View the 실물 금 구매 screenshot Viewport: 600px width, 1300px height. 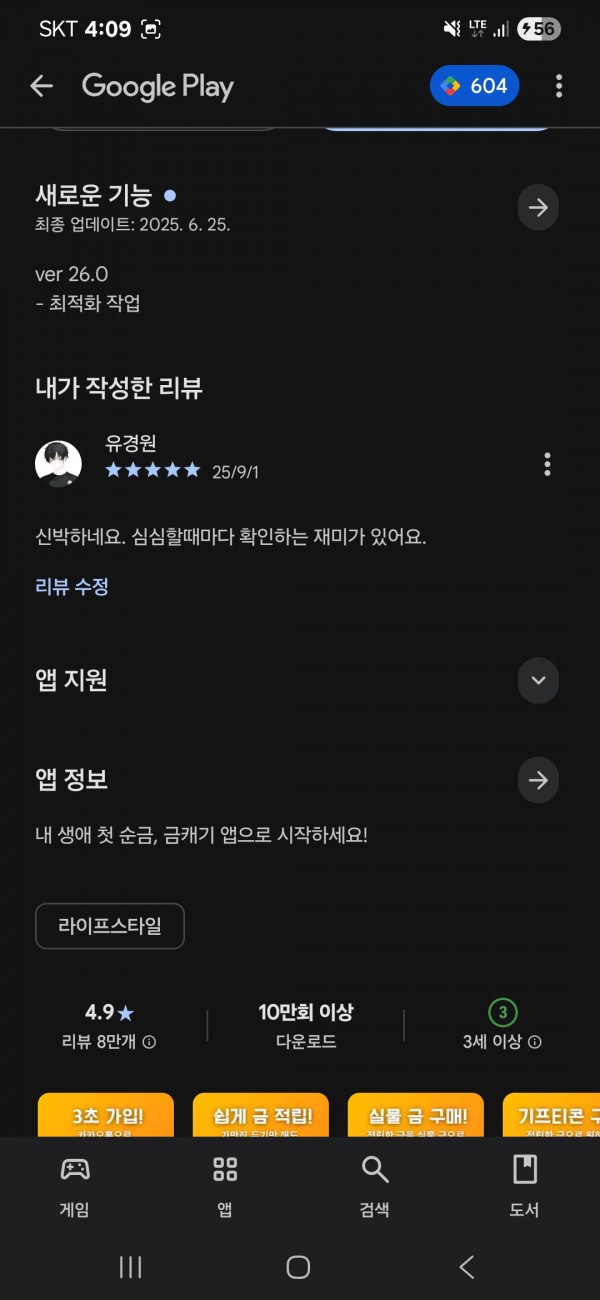click(x=416, y=1115)
